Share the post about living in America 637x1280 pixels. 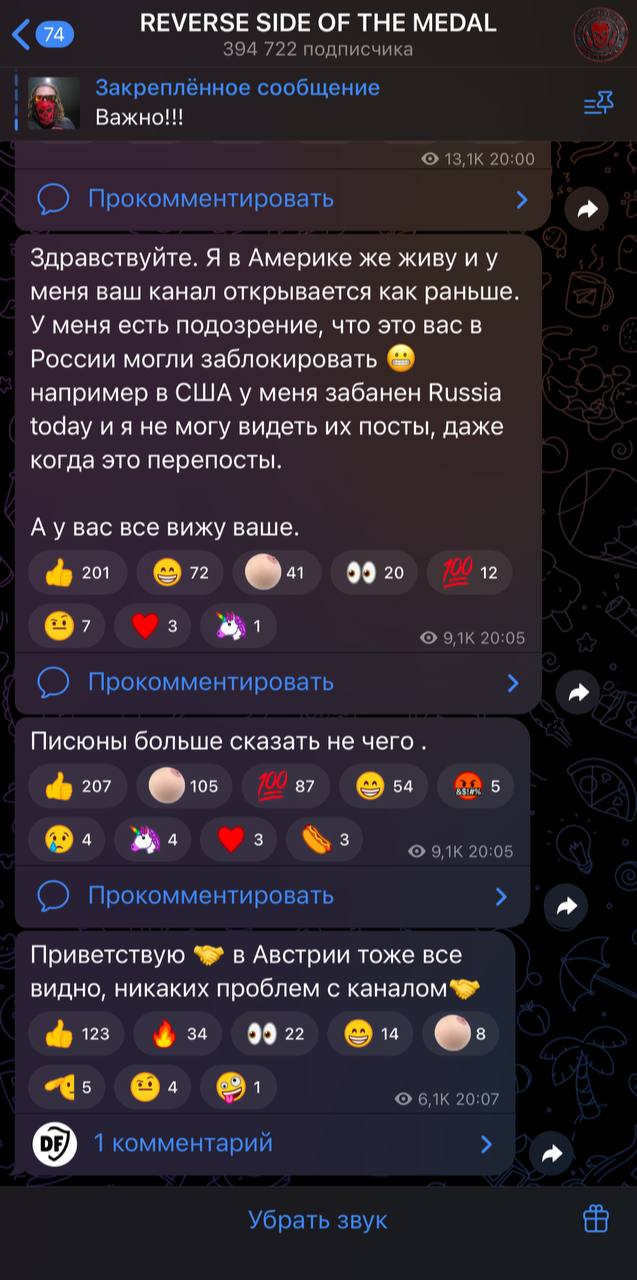(x=579, y=692)
